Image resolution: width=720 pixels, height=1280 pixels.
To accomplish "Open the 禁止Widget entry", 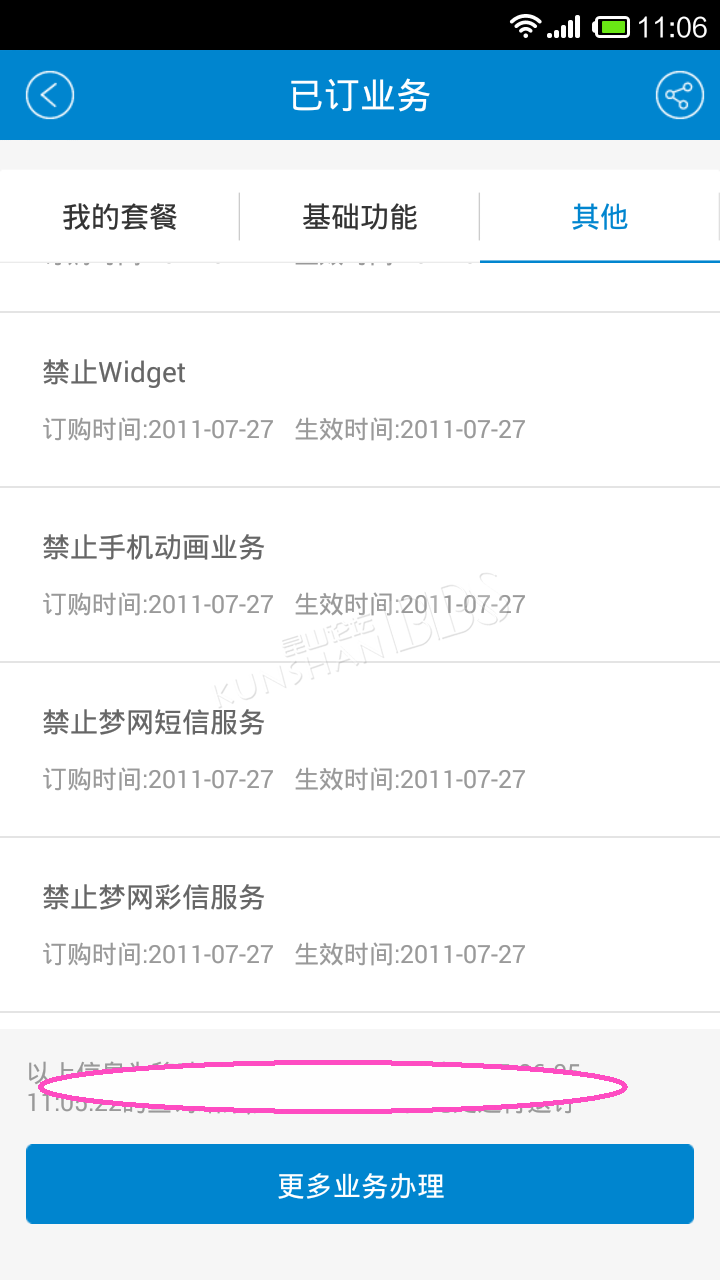I will [360, 400].
